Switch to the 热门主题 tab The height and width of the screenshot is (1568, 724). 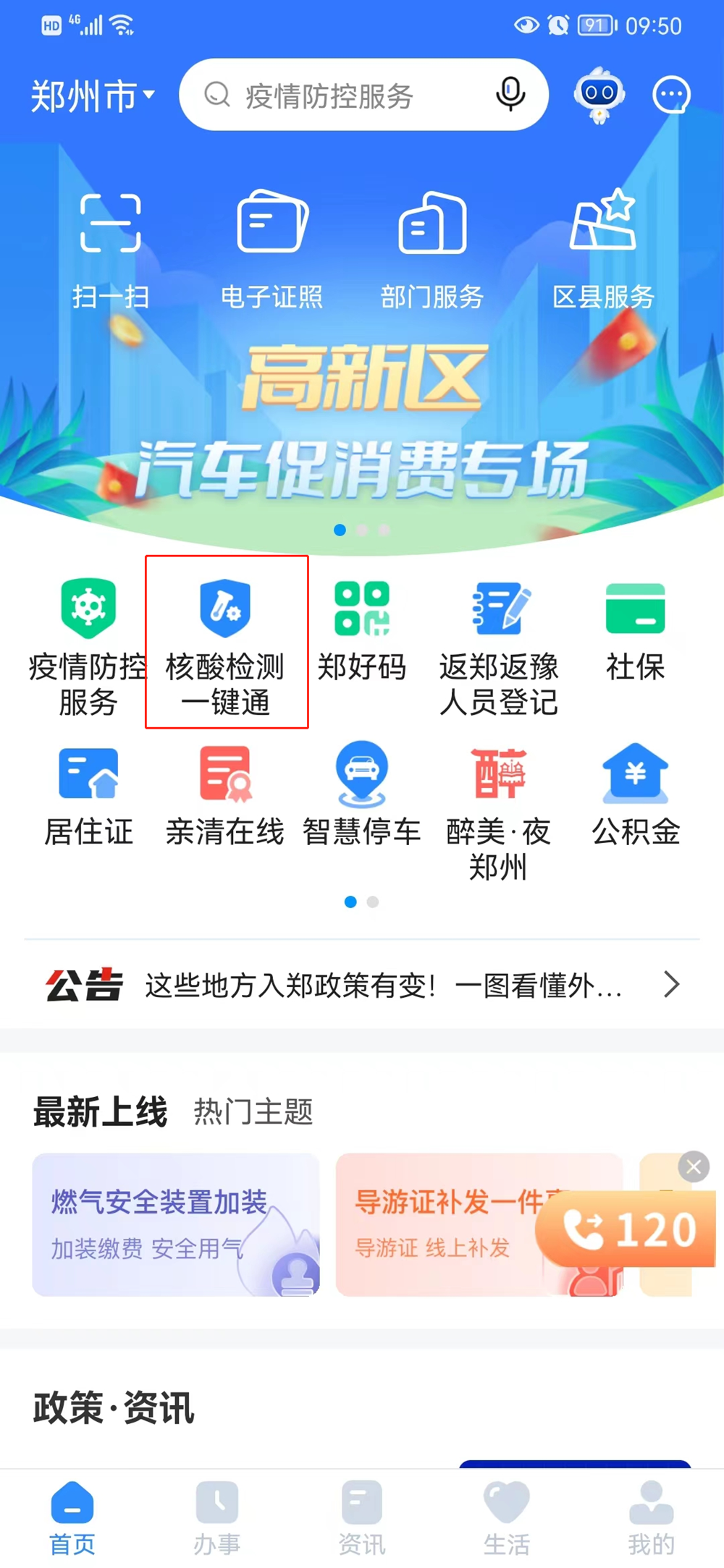(x=253, y=1111)
